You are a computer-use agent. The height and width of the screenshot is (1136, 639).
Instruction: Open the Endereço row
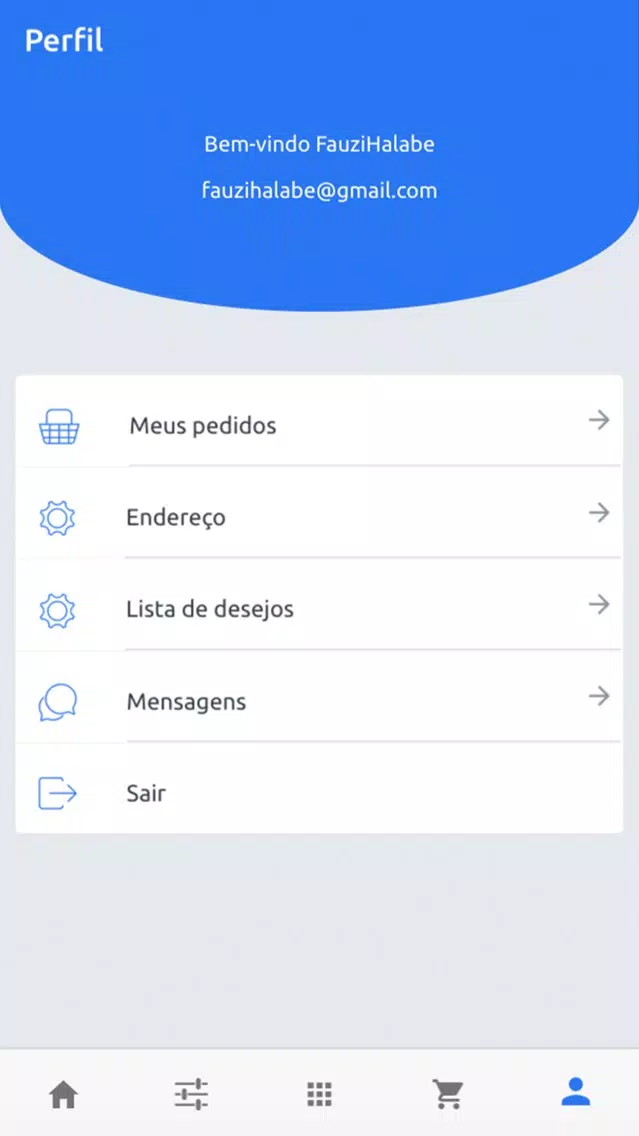pos(319,513)
